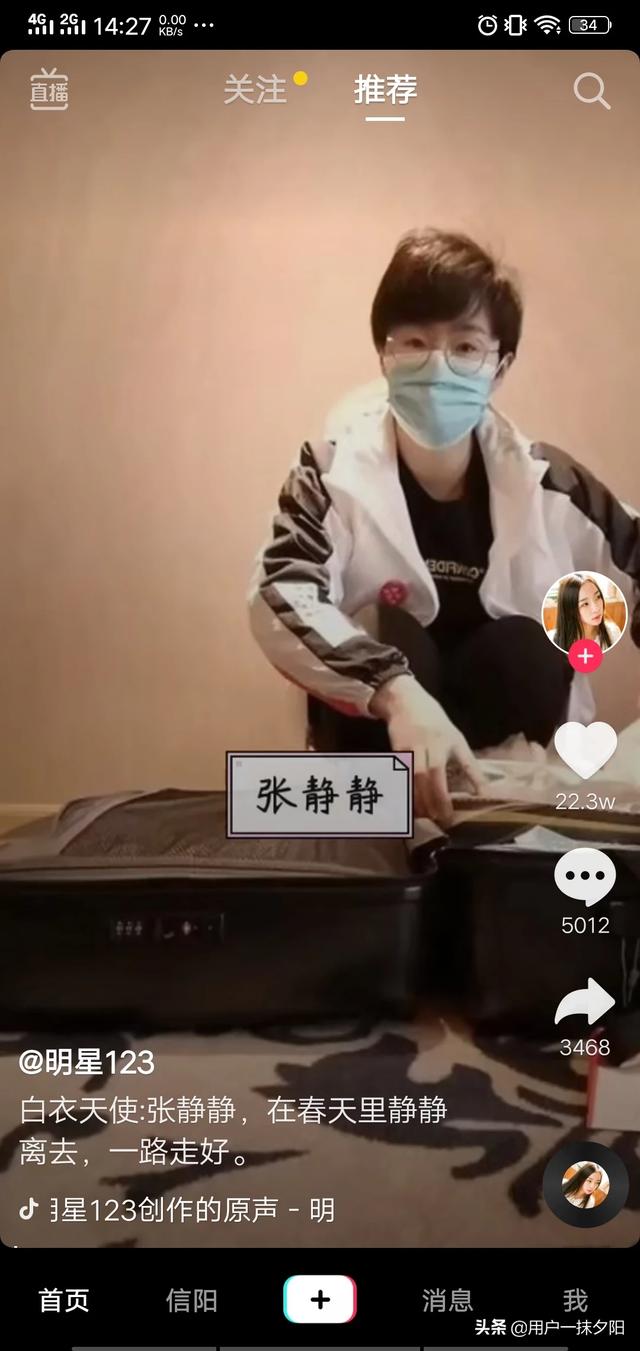
Task: Open the 消息 messages tab
Action: click(447, 1300)
